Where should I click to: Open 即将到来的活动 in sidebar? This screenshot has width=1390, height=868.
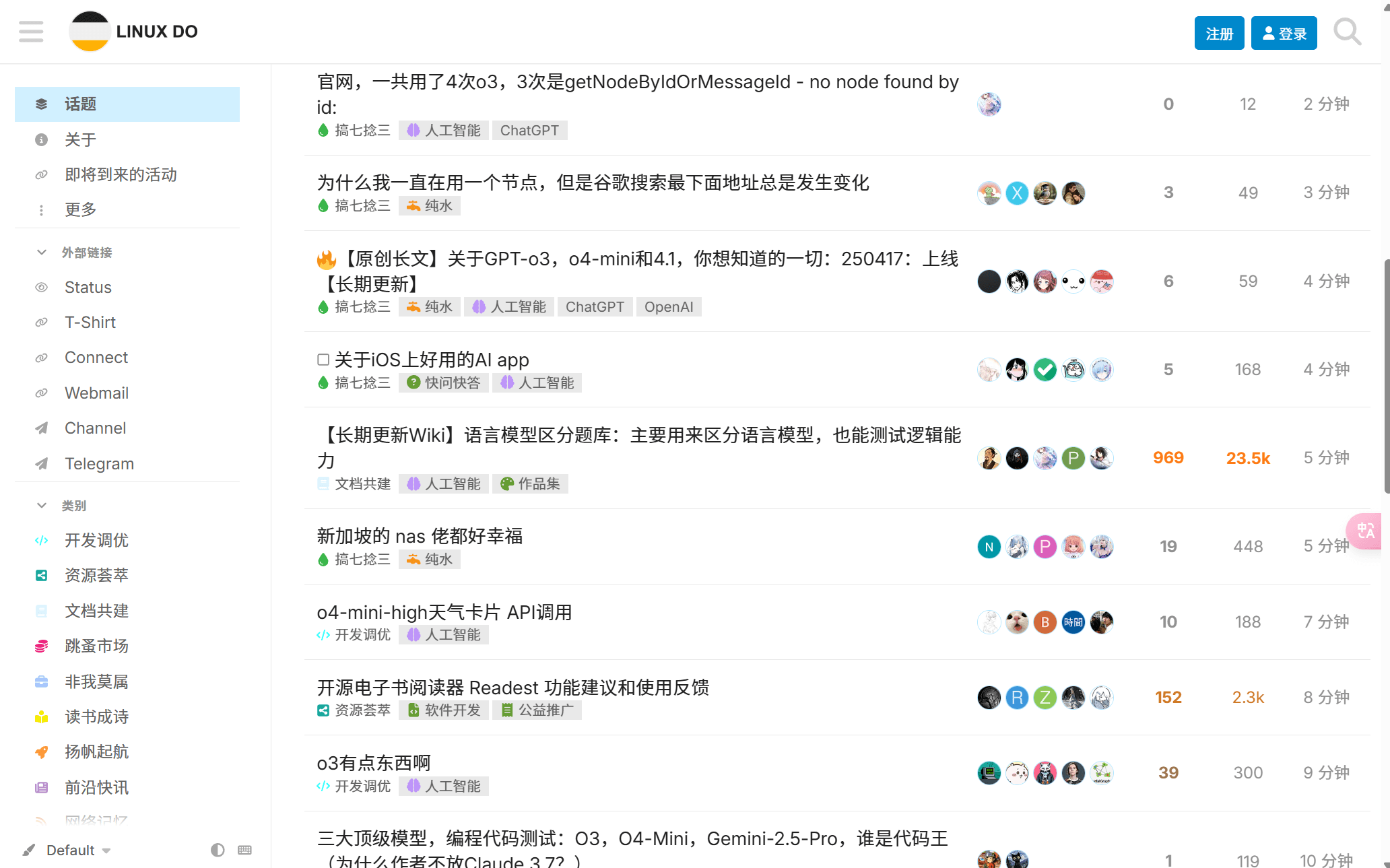121,174
